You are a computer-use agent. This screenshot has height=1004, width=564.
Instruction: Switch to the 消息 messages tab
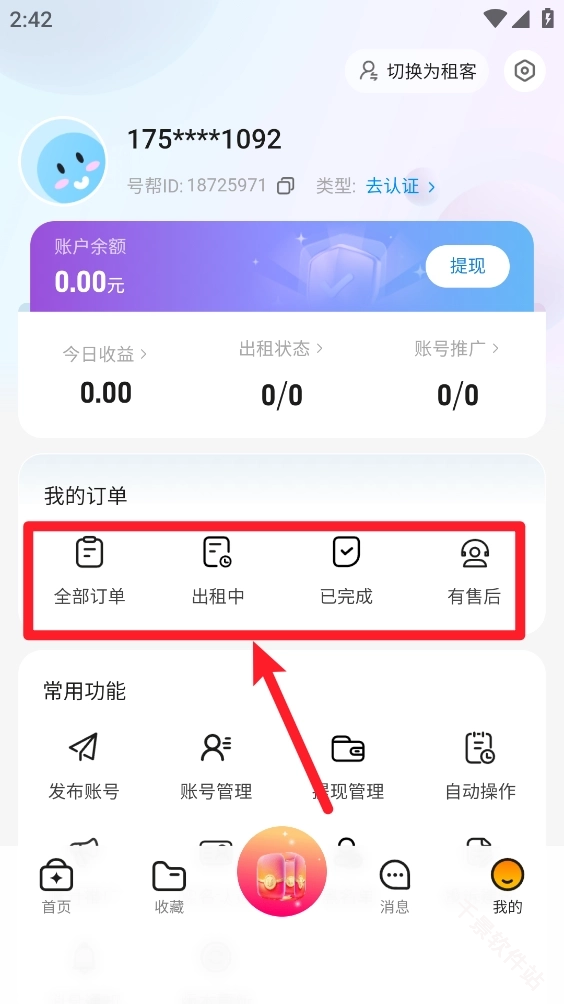click(x=394, y=887)
